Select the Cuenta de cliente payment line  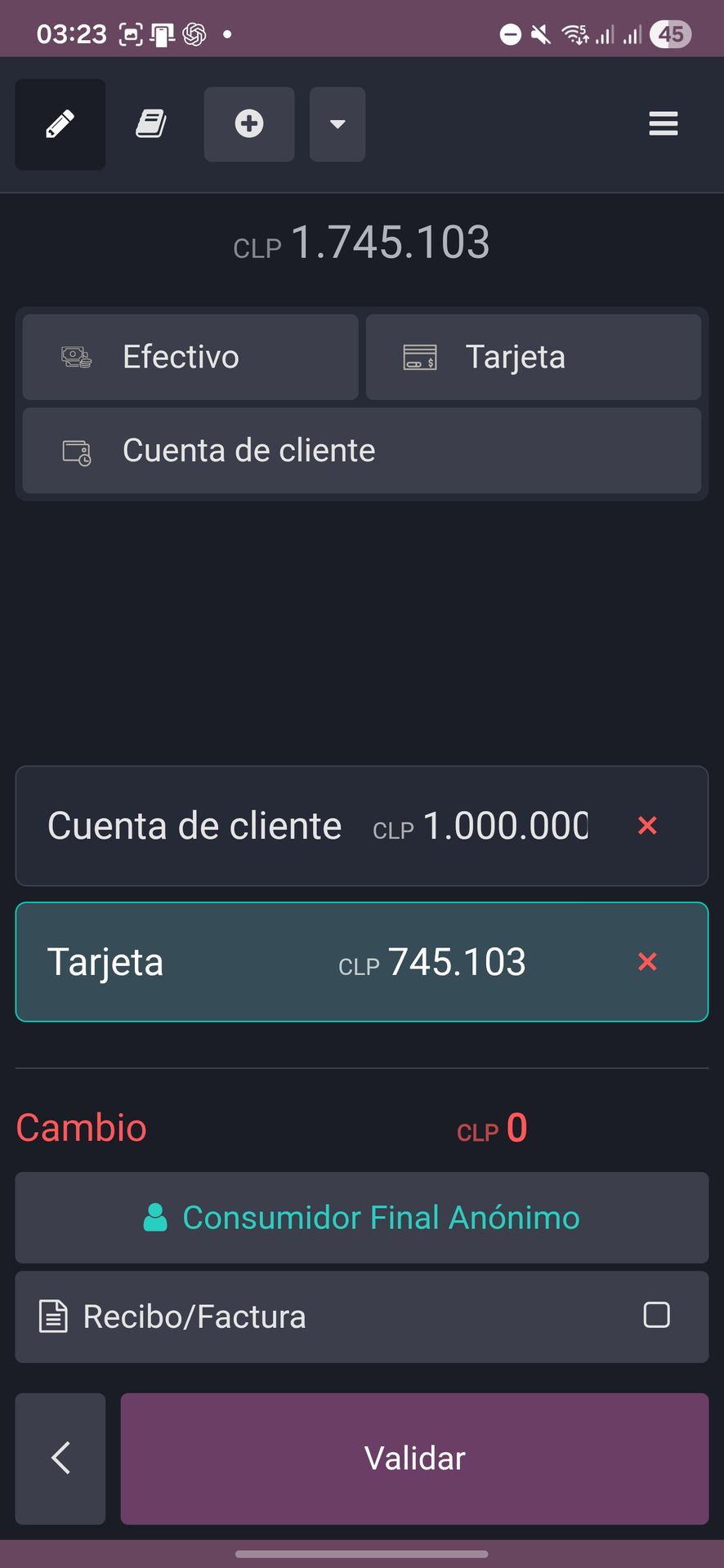(319, 826)
